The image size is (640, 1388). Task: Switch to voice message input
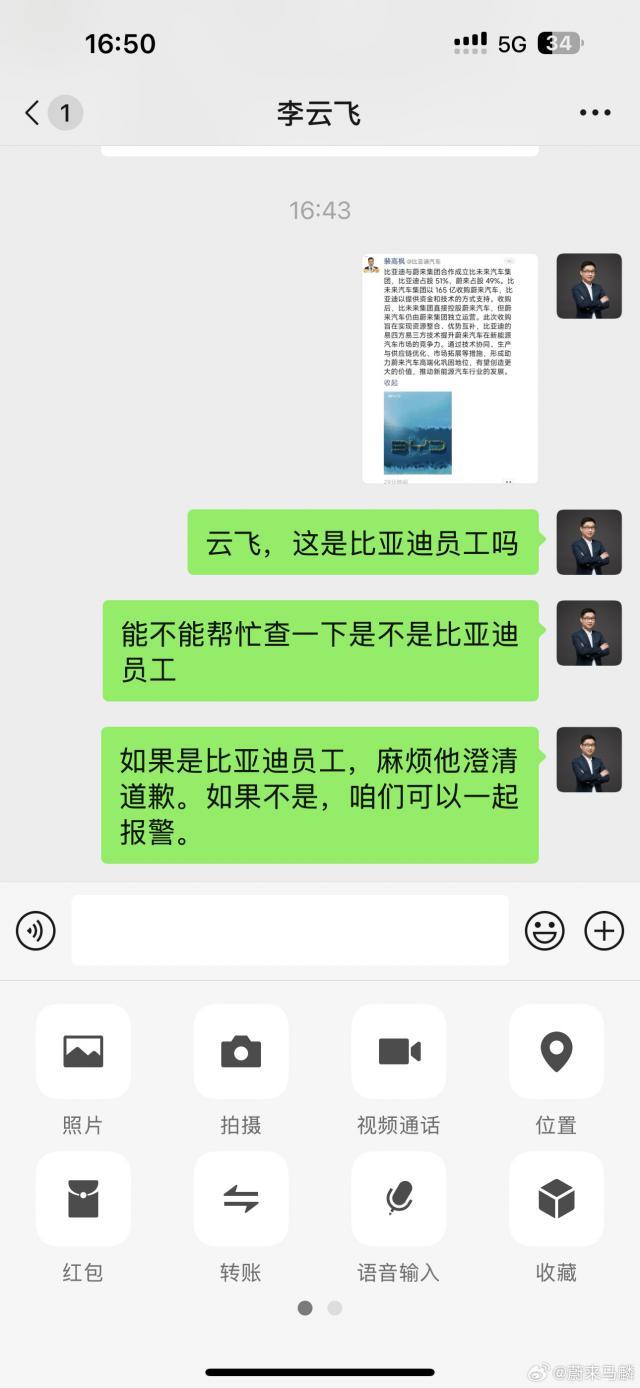coord(36,931)
